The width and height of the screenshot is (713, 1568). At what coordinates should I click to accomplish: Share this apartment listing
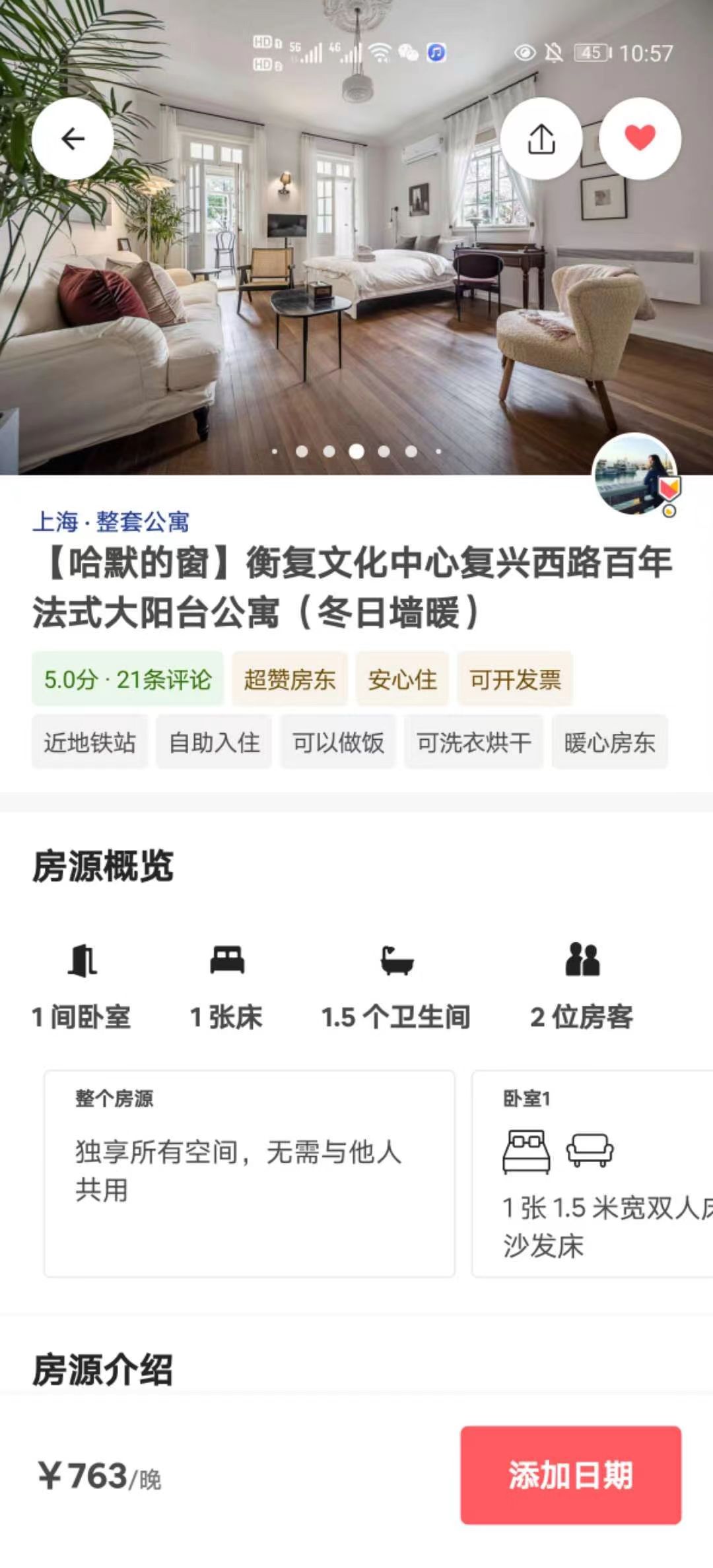click(541, 139)
